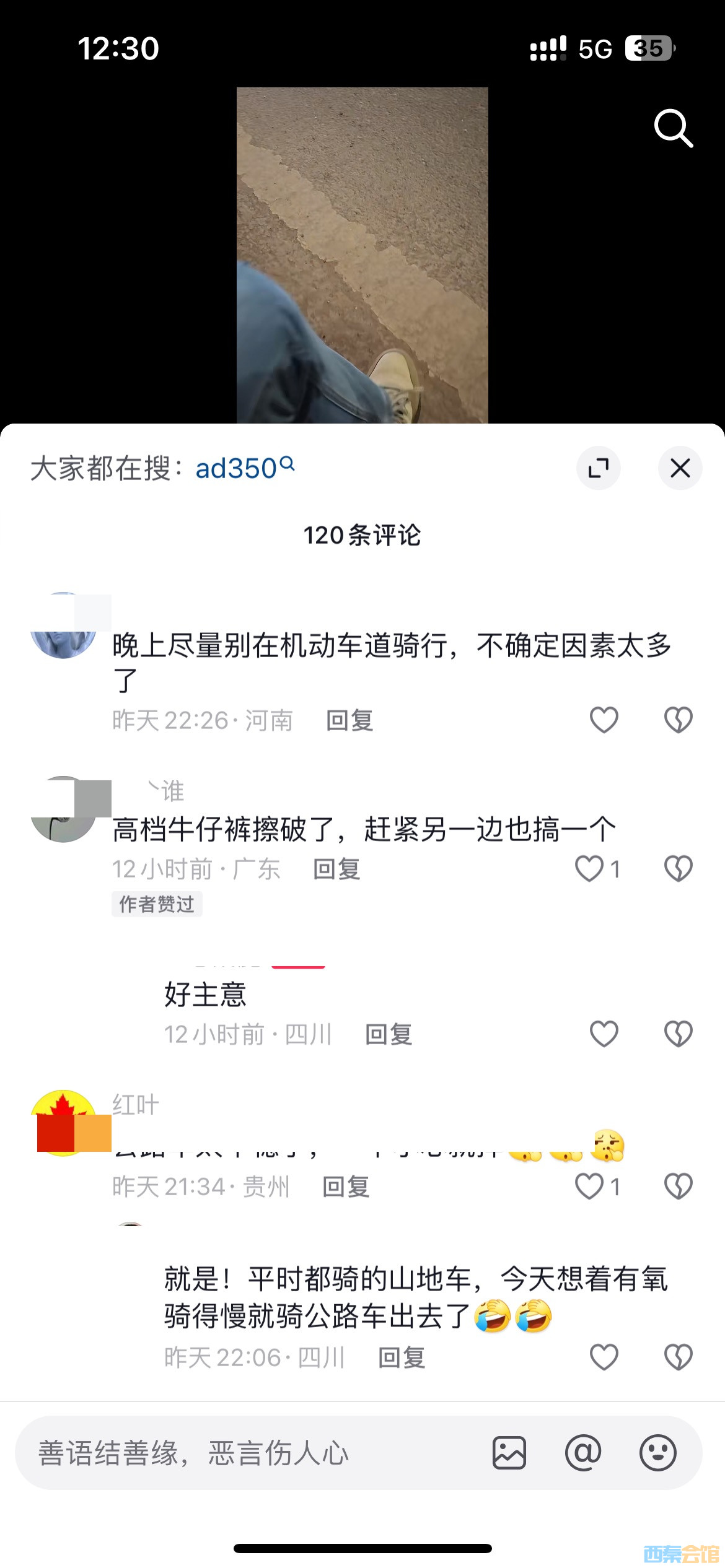Like the Guangdong comment about torn jeans
This screenshot has width=725, height=1568.
coord(589,868)
